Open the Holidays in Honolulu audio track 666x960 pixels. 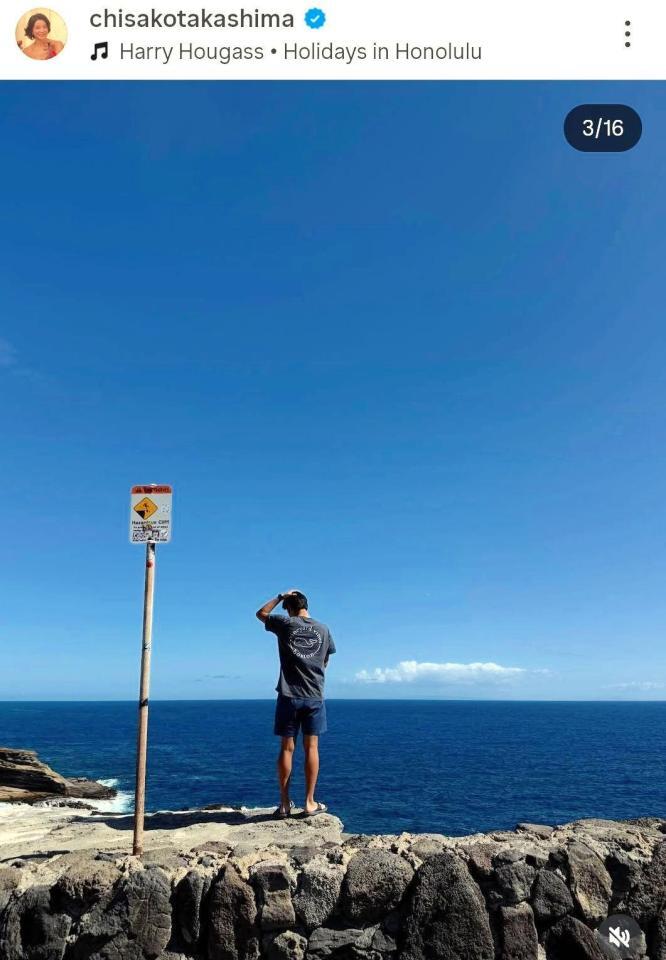300,52
